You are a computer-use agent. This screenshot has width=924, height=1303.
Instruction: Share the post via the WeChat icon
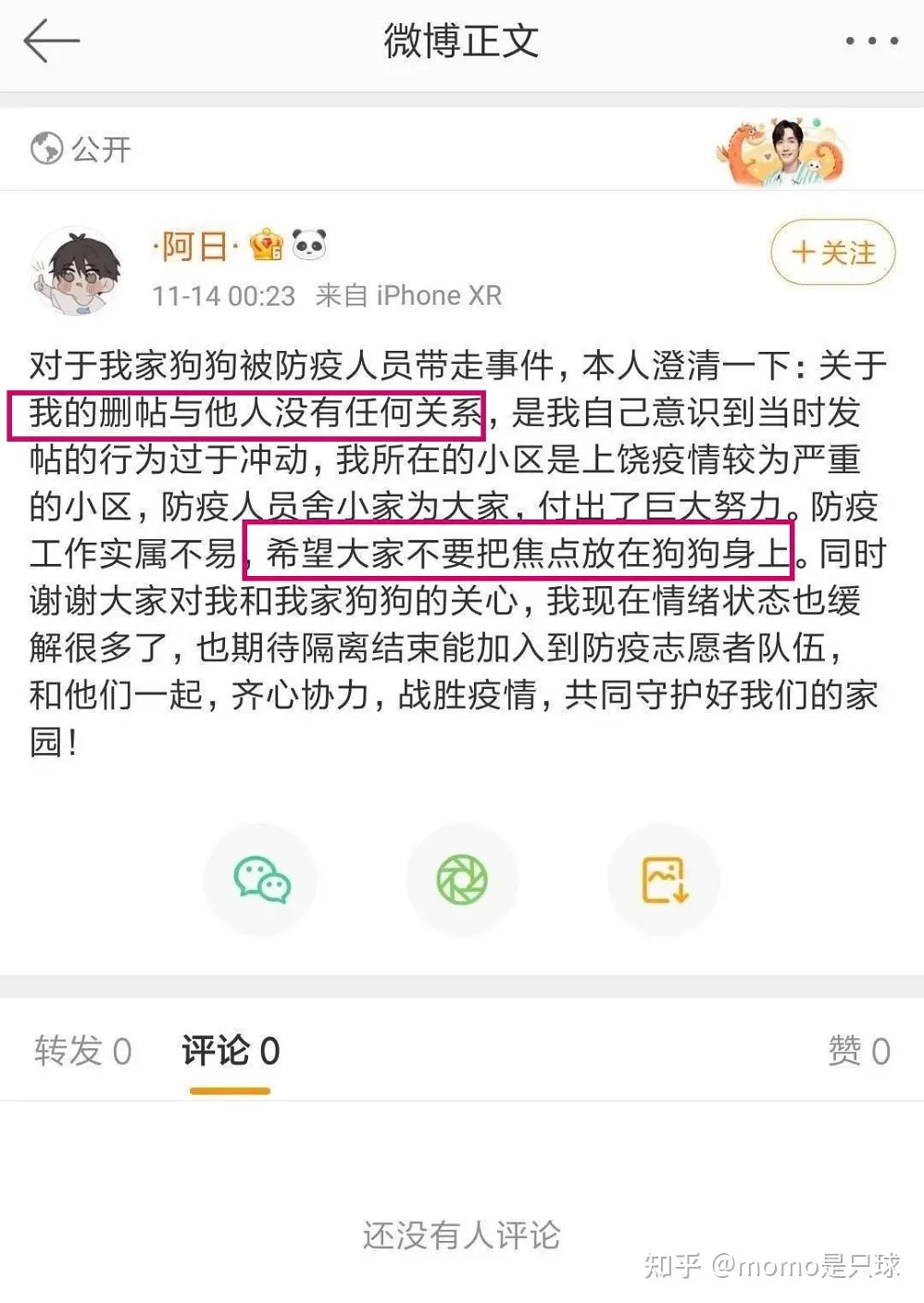point(261,879)
